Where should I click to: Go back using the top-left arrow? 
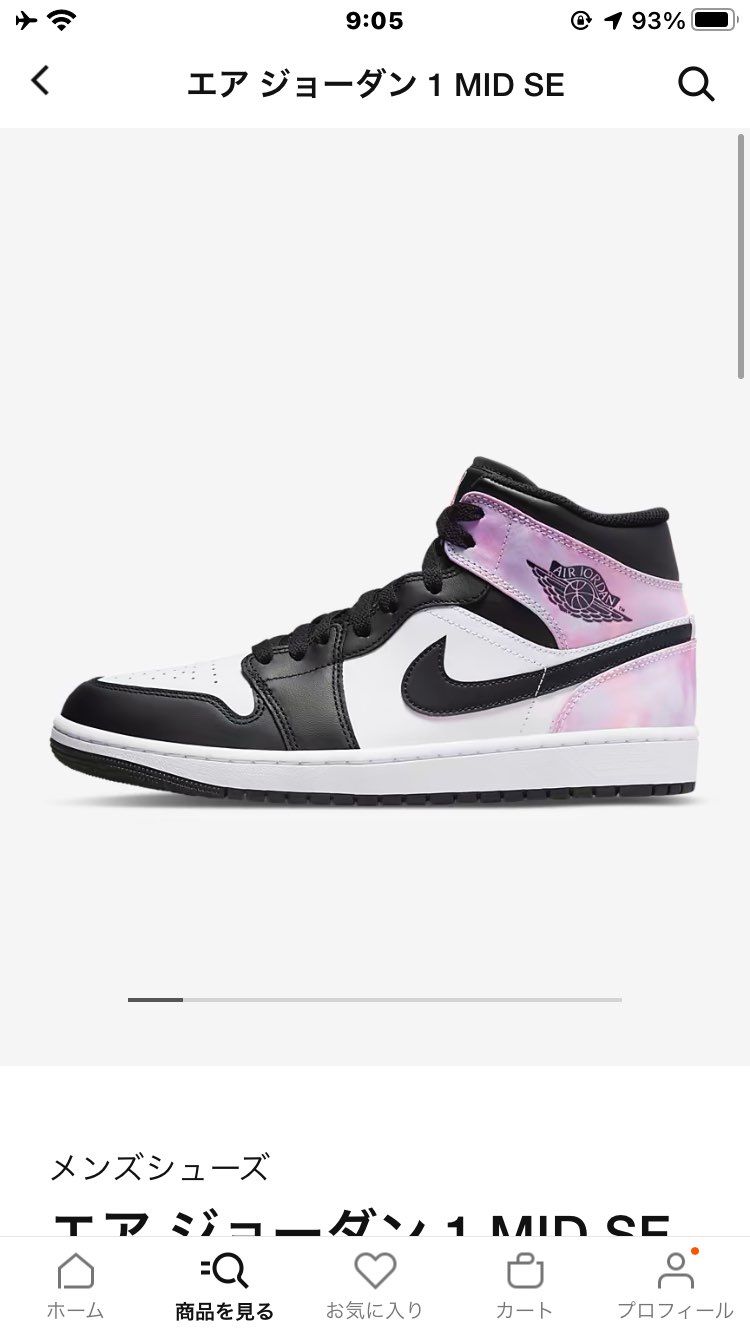(40, 82)
